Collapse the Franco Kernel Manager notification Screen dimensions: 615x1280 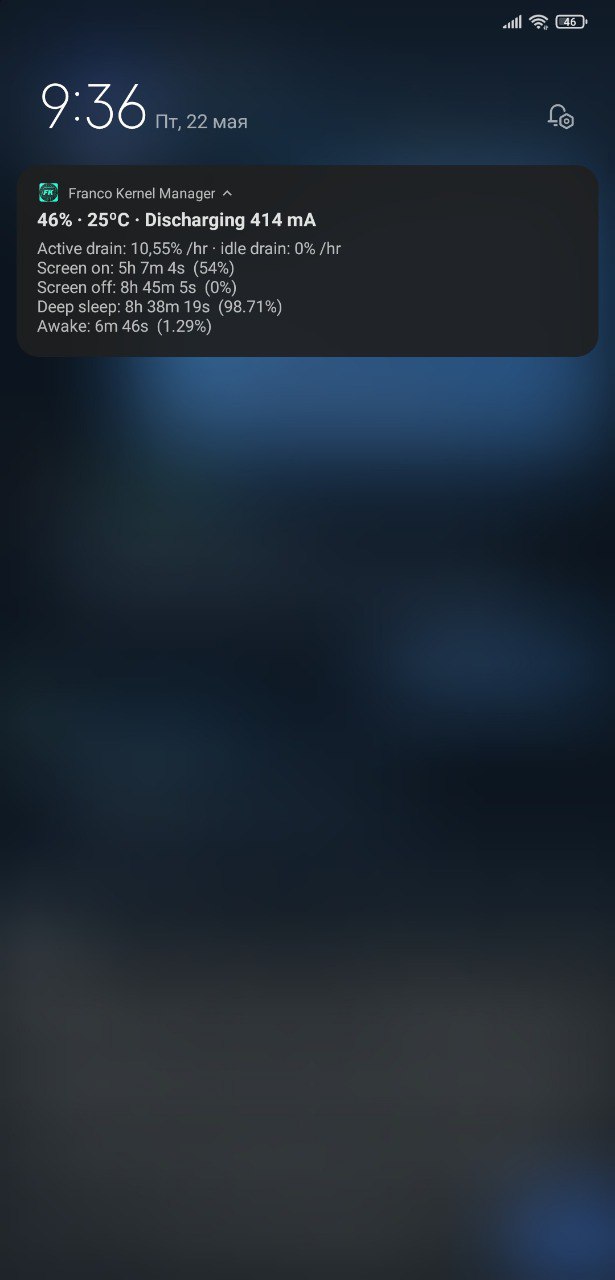click(228, 193)
